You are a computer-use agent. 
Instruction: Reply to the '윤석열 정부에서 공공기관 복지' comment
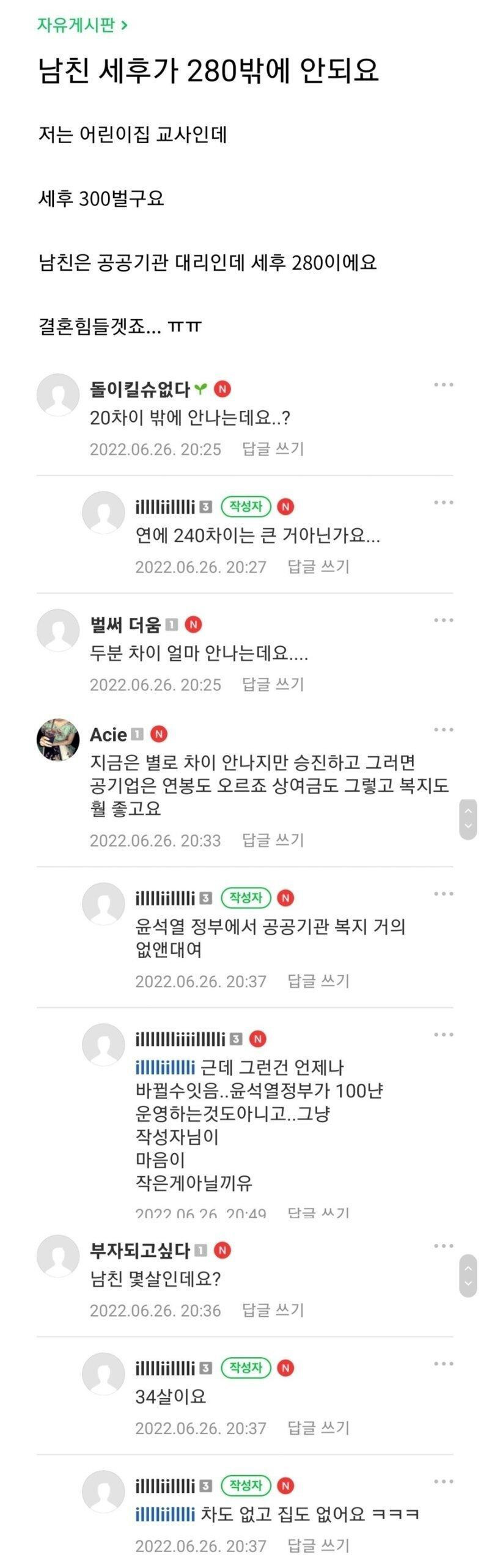pos(318,981)
